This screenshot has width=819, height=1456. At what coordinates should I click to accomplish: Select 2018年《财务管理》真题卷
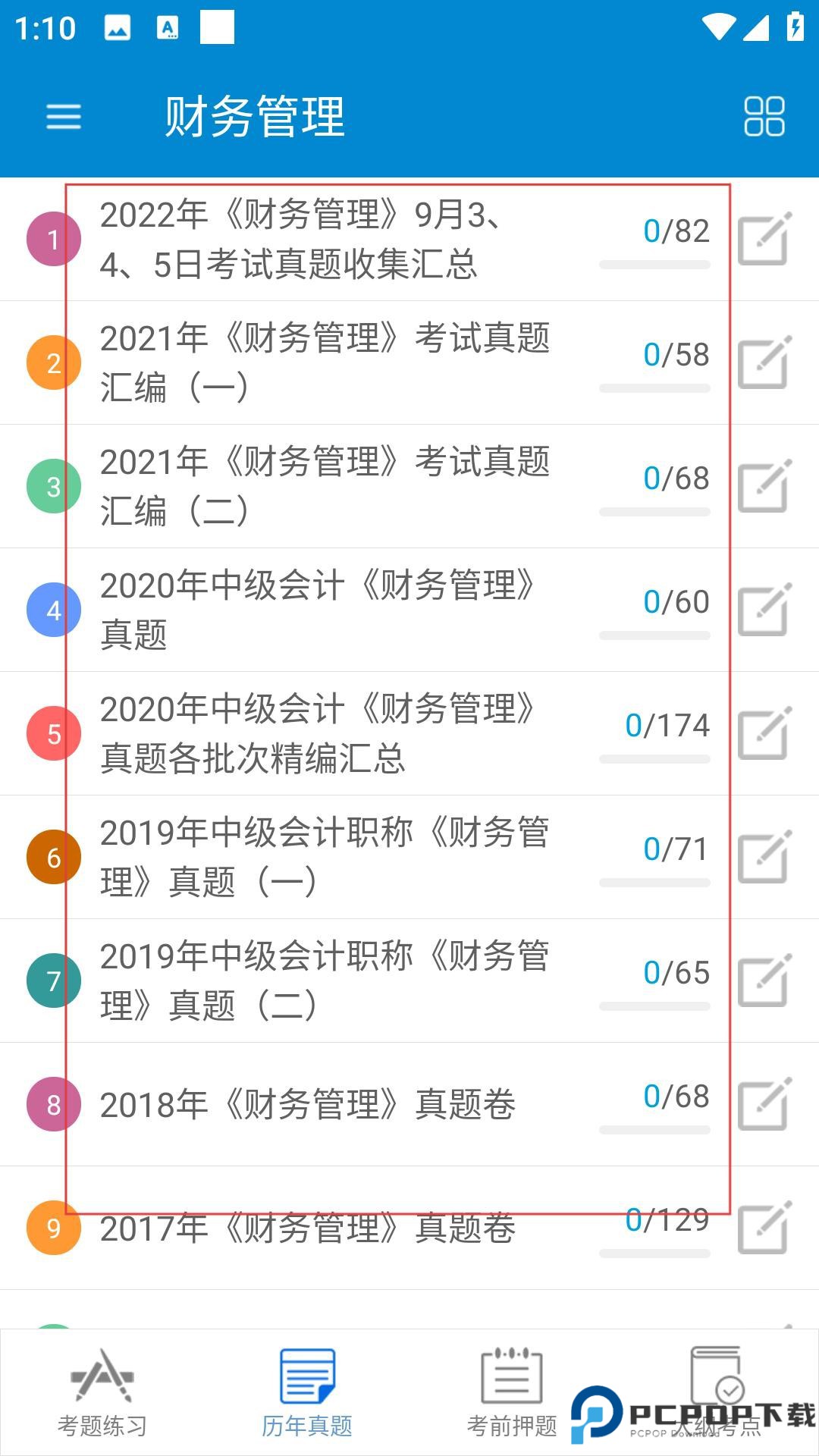click(x=326, y=1104)
